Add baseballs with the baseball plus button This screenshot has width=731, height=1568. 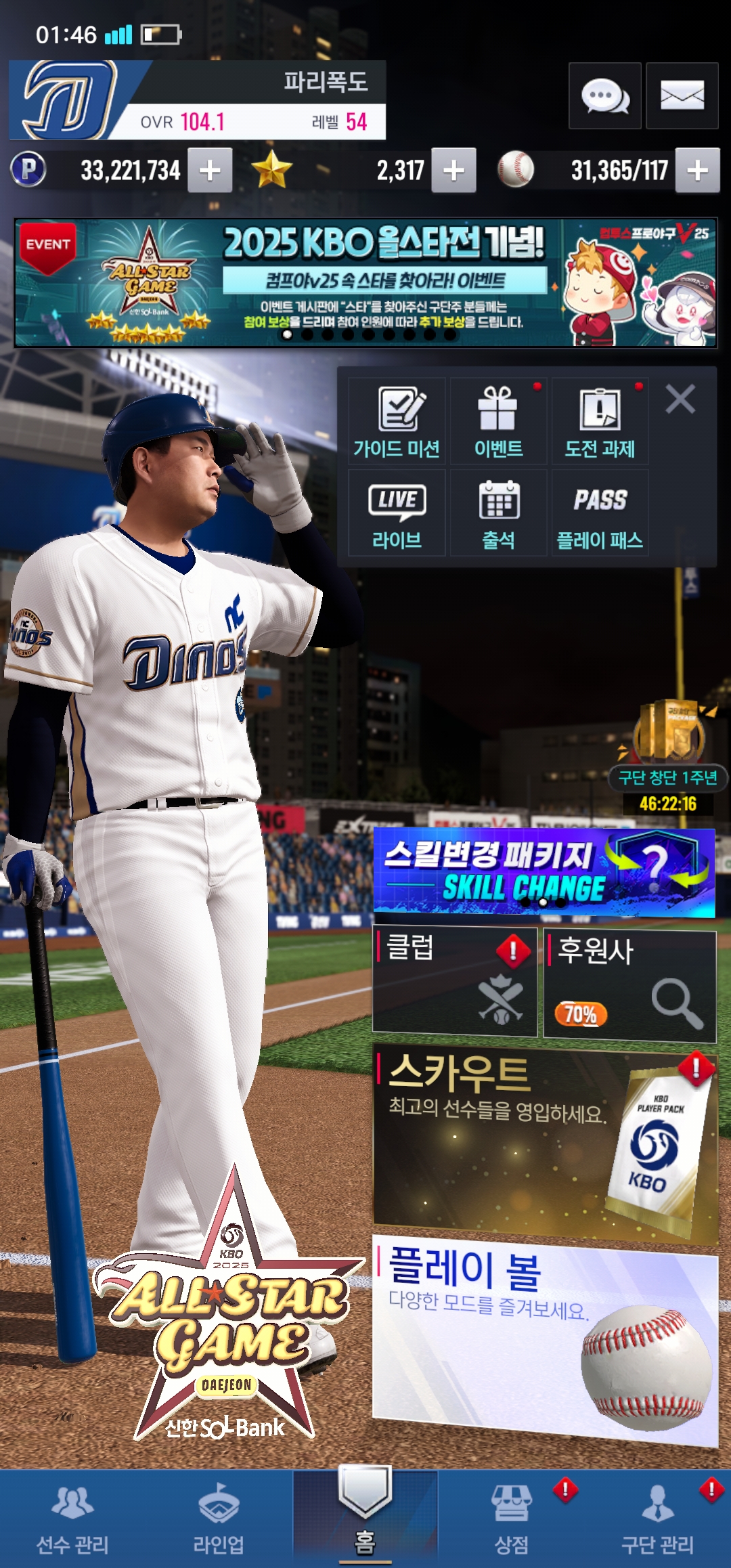coord(697,171)
